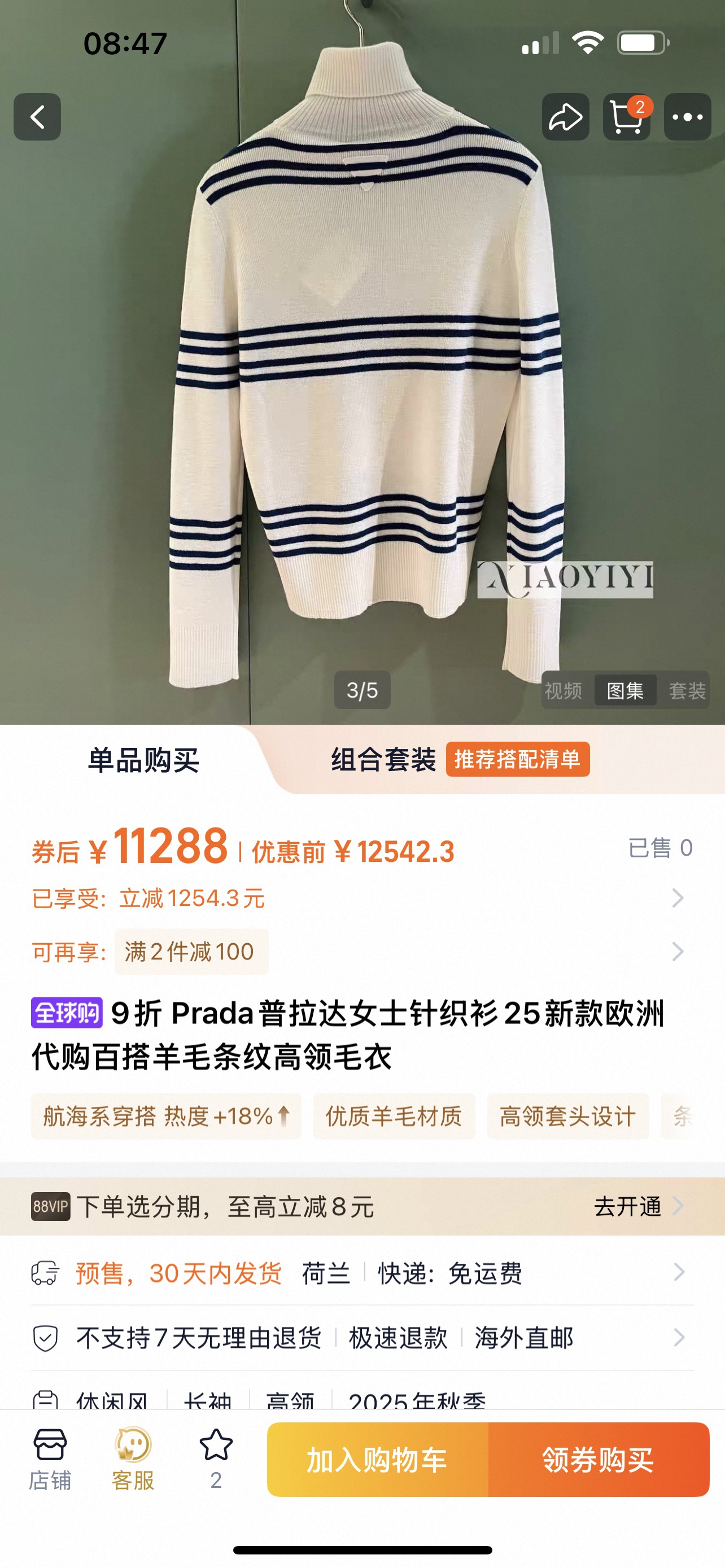Open the shopping cart
The height and width of the screenshot is (1568, 725).
click(626, 117)
